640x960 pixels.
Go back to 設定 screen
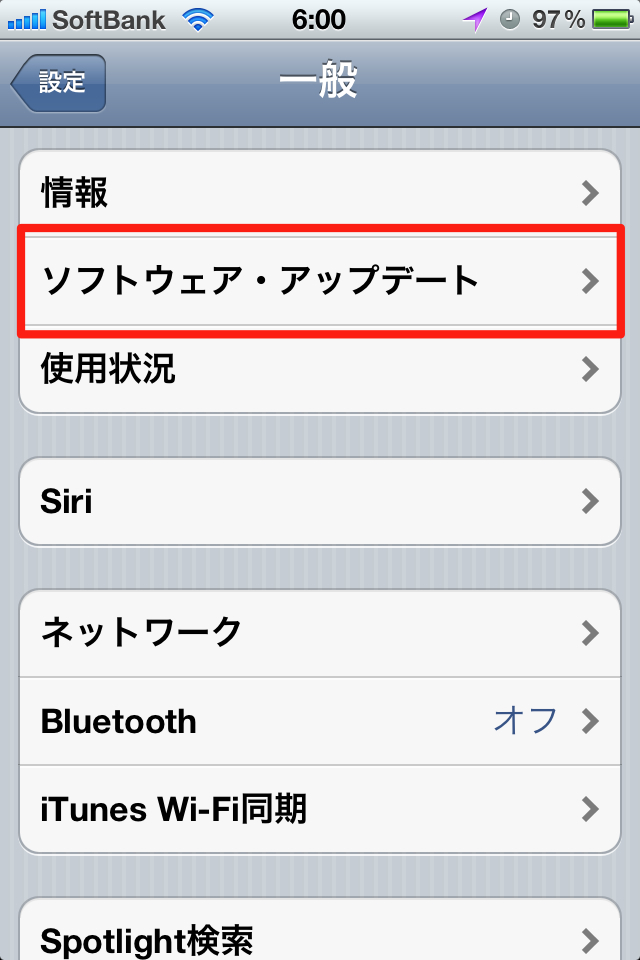click(59, 82)
